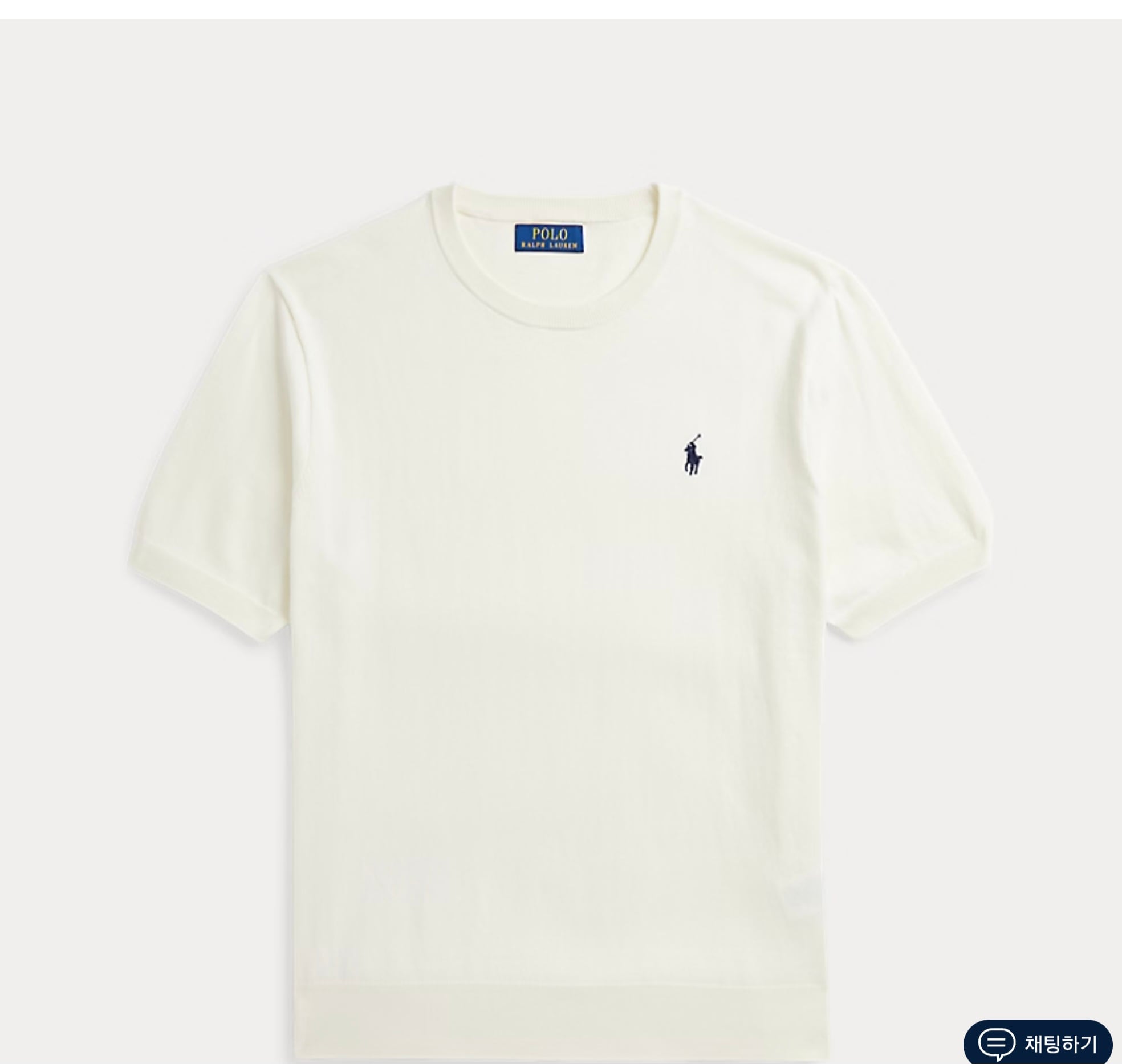Open the 채팅하기 chat button
This screenshot has height=1064, width=1122.
[x=1038, y=1043]
